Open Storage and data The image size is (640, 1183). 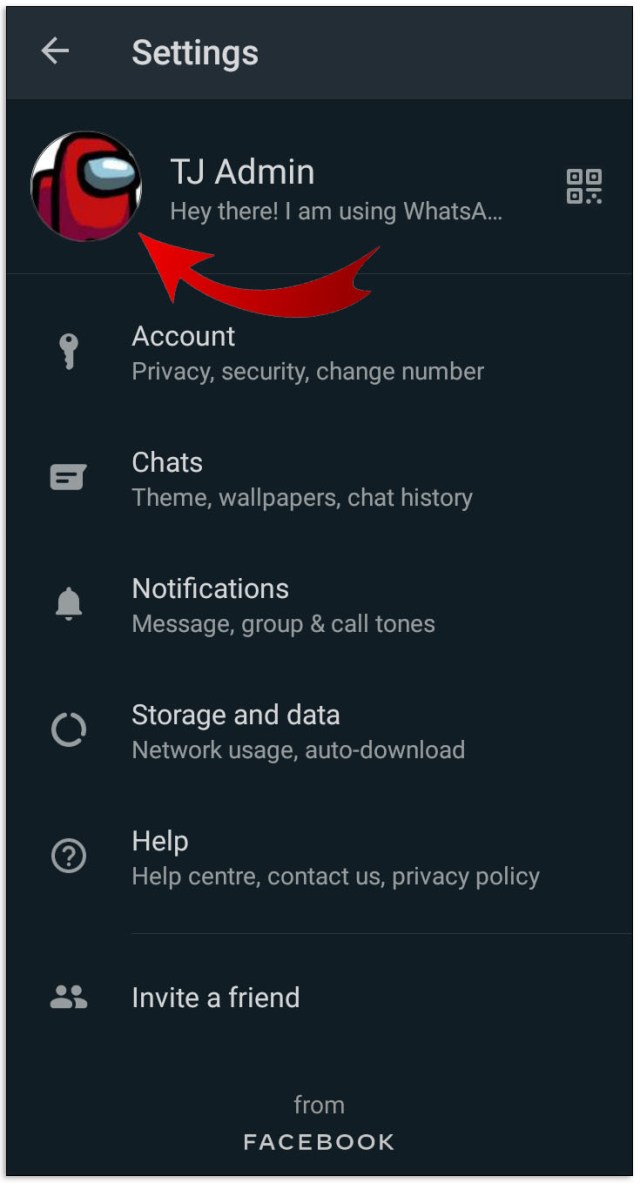298,731
